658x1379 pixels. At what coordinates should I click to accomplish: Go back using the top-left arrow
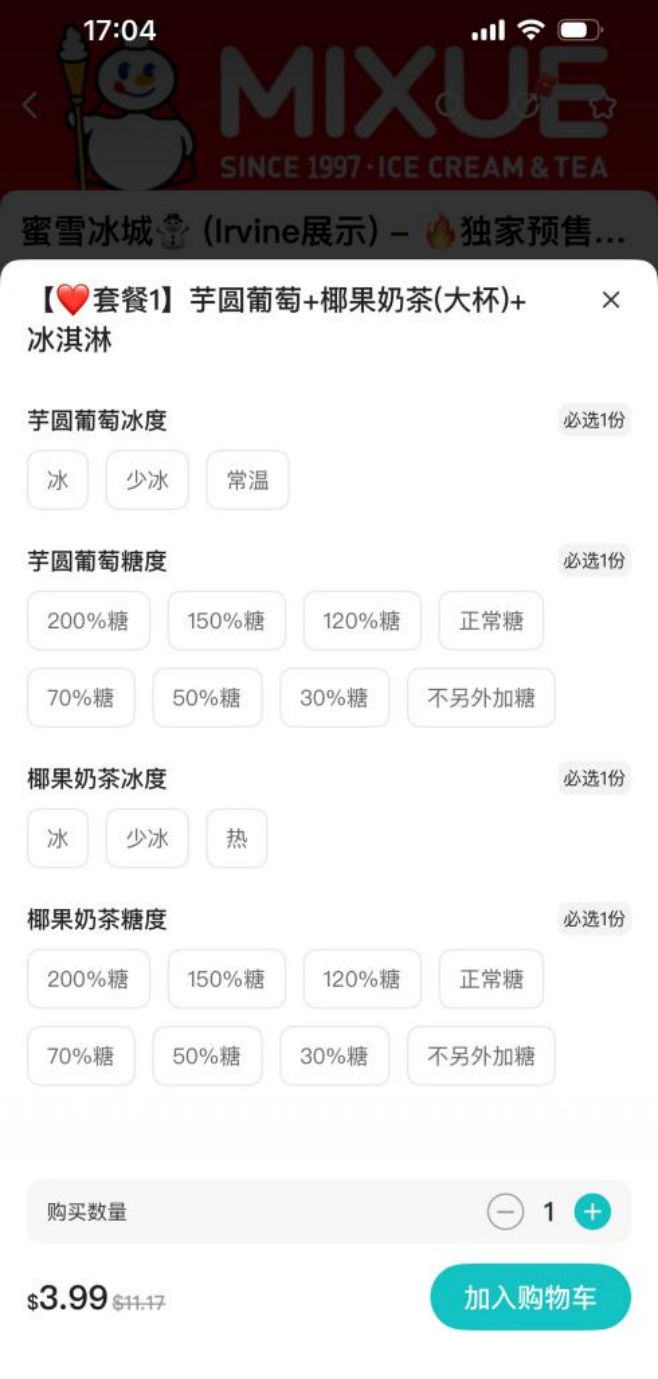[30, 104]
